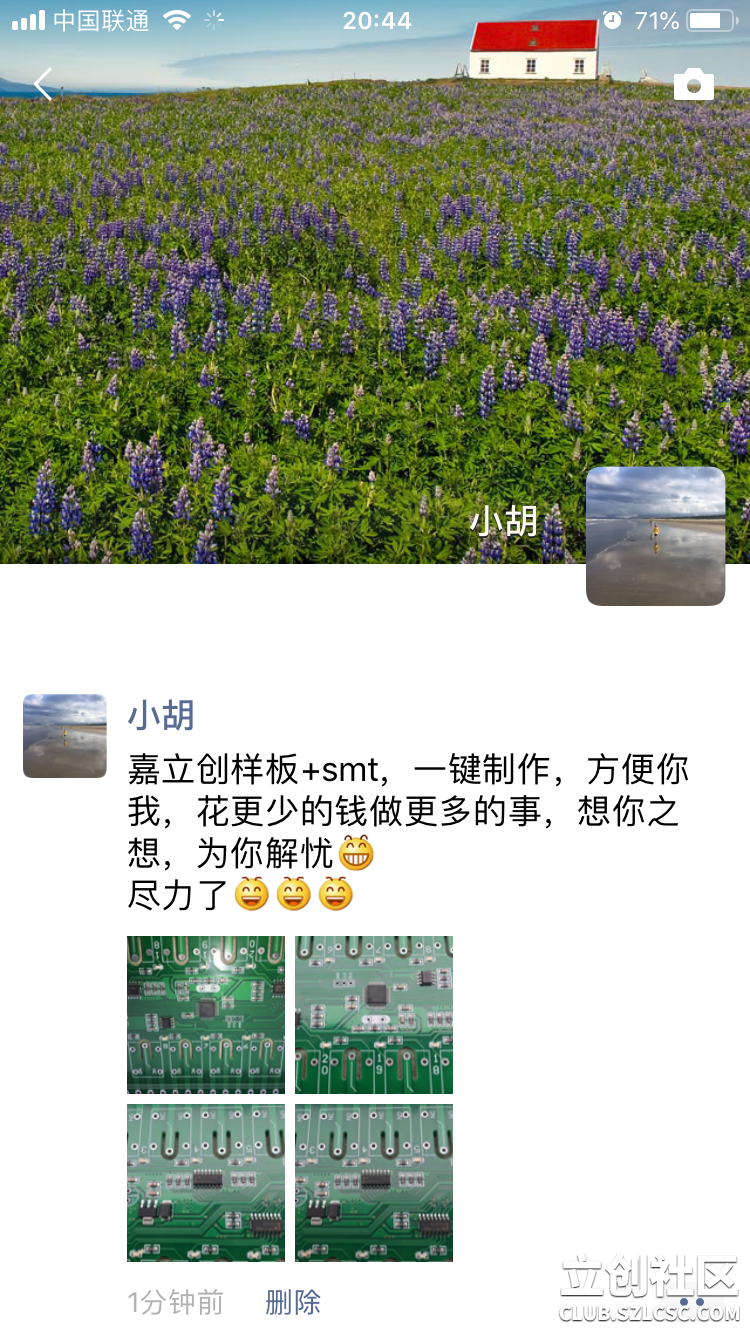View the third circuit board photo

pos(206,1182)
